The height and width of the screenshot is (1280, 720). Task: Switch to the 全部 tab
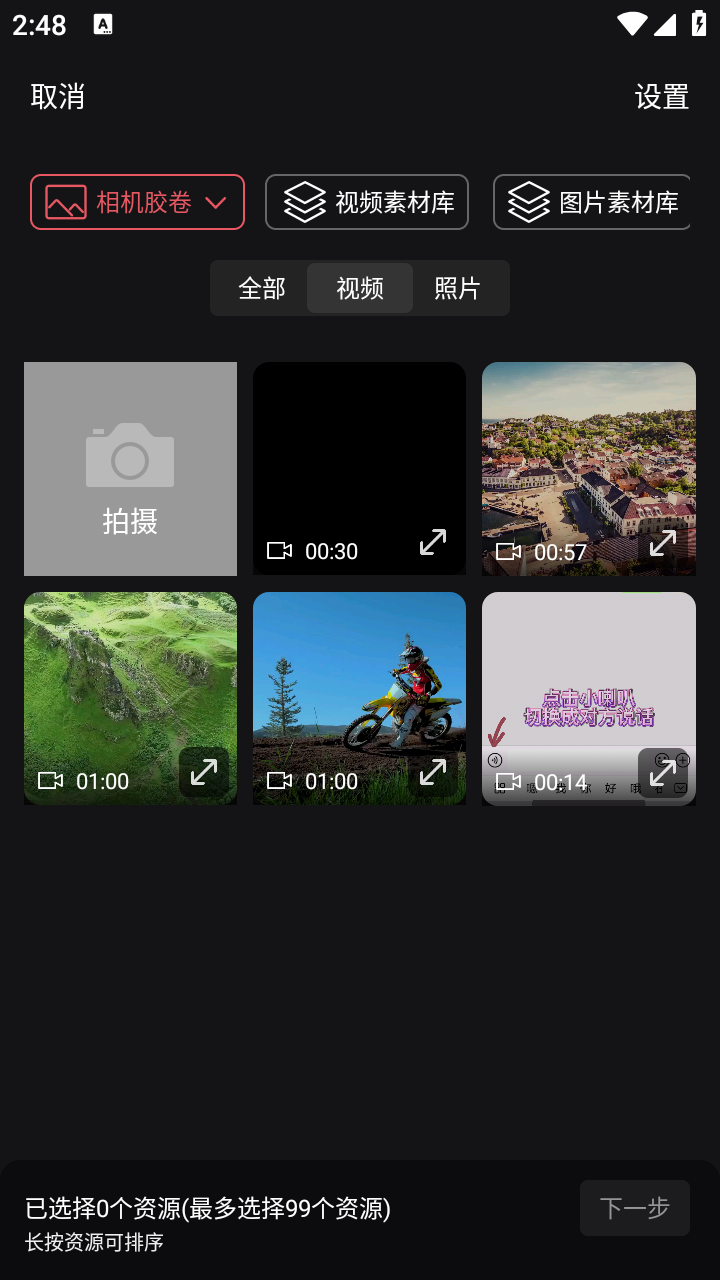click(x=261, y=288)
